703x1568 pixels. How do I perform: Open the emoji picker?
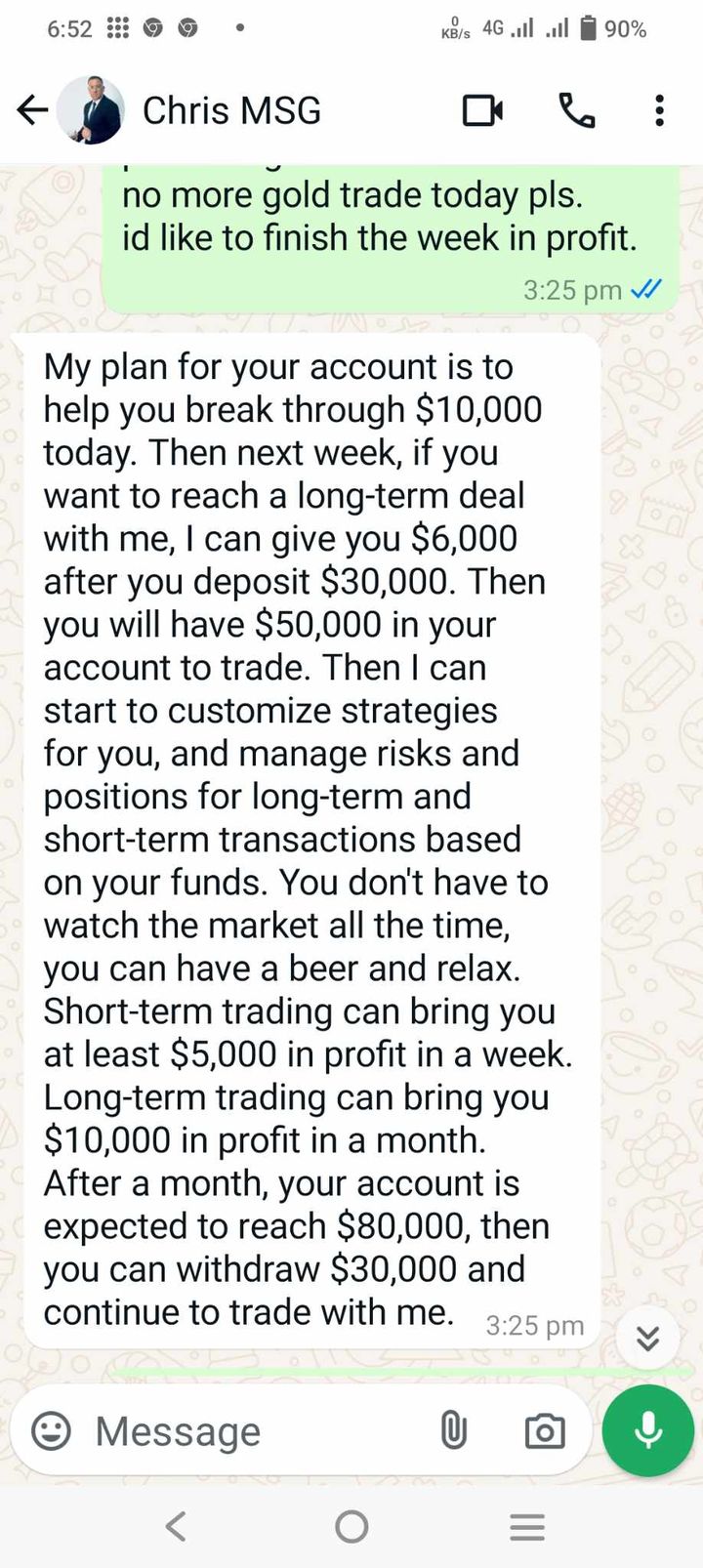[51, 1431]
